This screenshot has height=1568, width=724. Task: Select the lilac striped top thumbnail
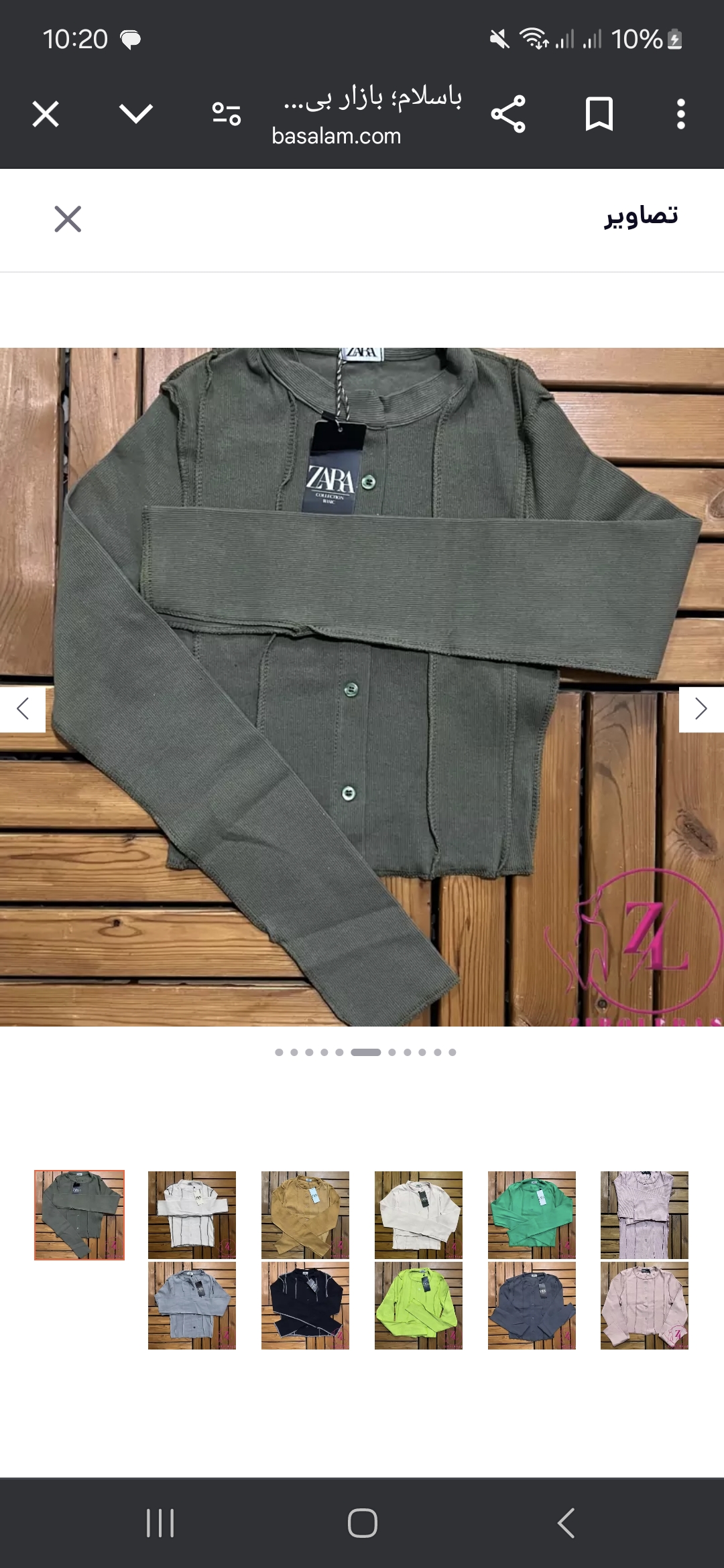(644, 1215)
